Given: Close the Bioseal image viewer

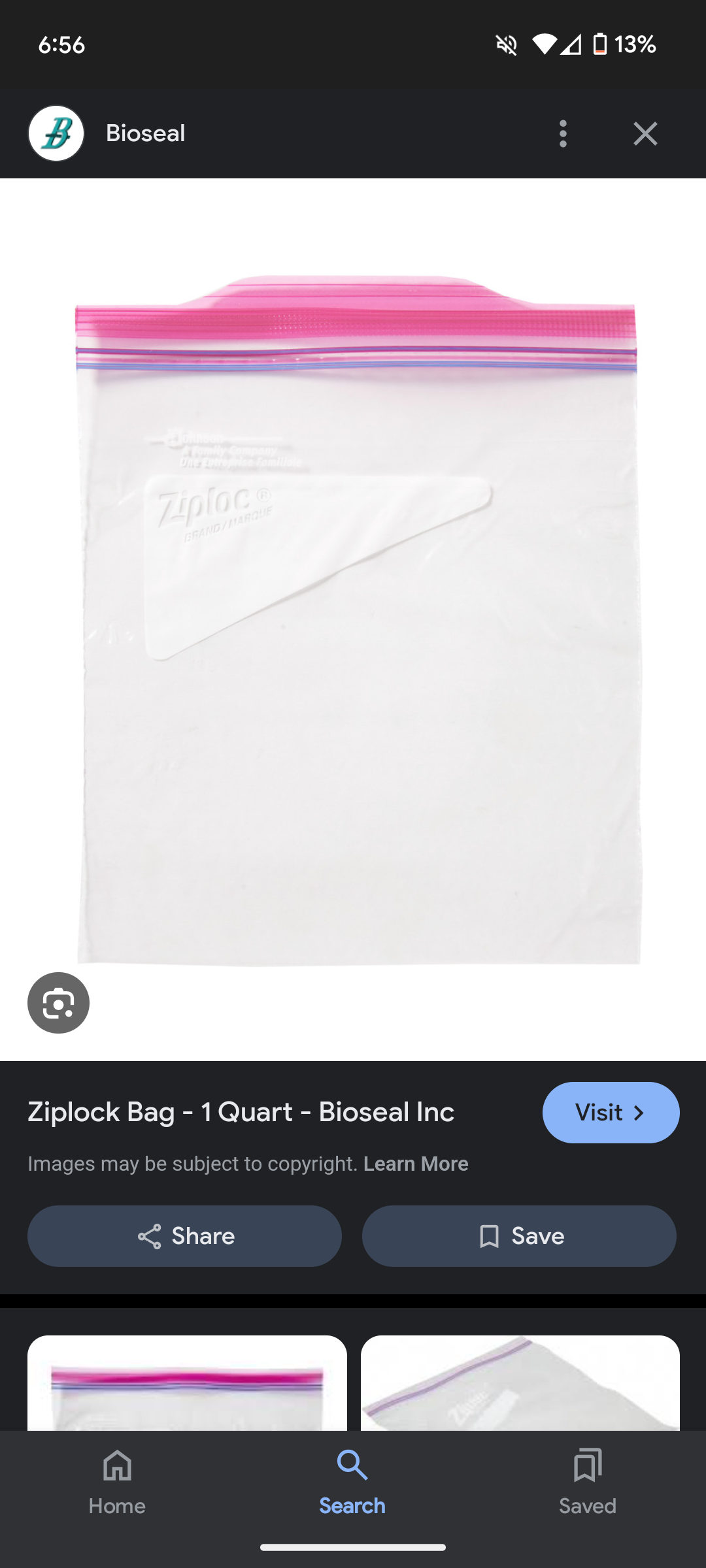Looking at the screenshot, I should point(645,134).
